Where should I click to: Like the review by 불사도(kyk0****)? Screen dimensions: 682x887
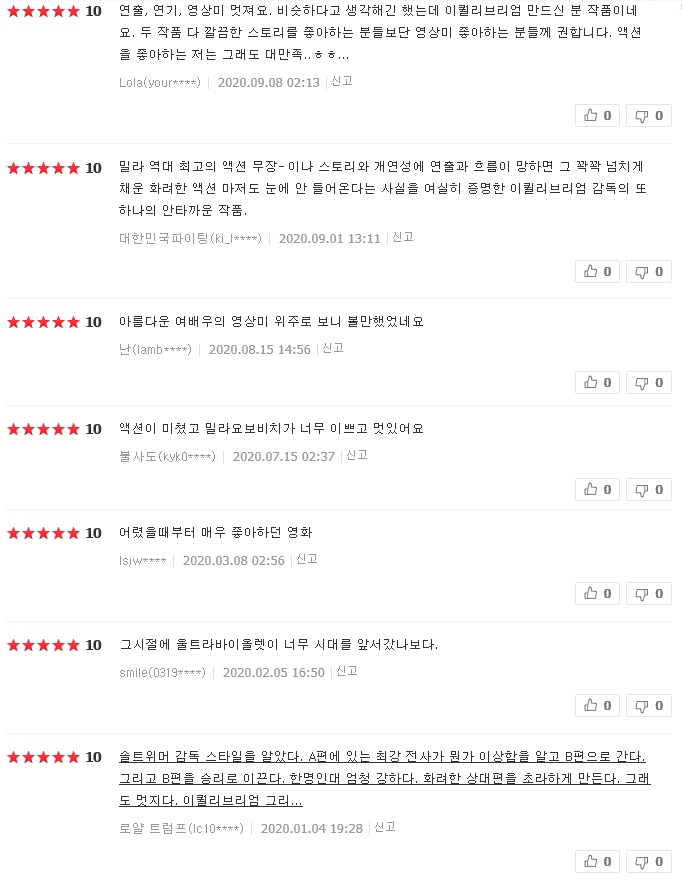[597, 489]
